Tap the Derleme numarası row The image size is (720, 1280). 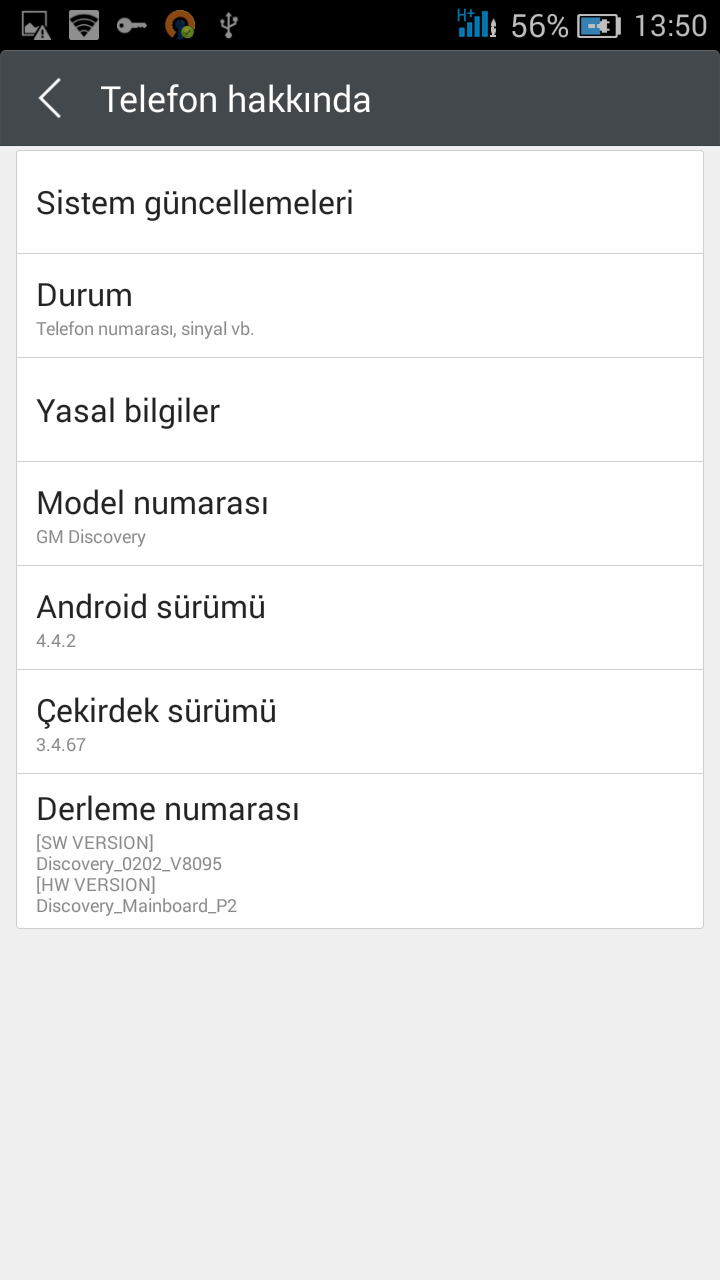(x=360, y=852)
